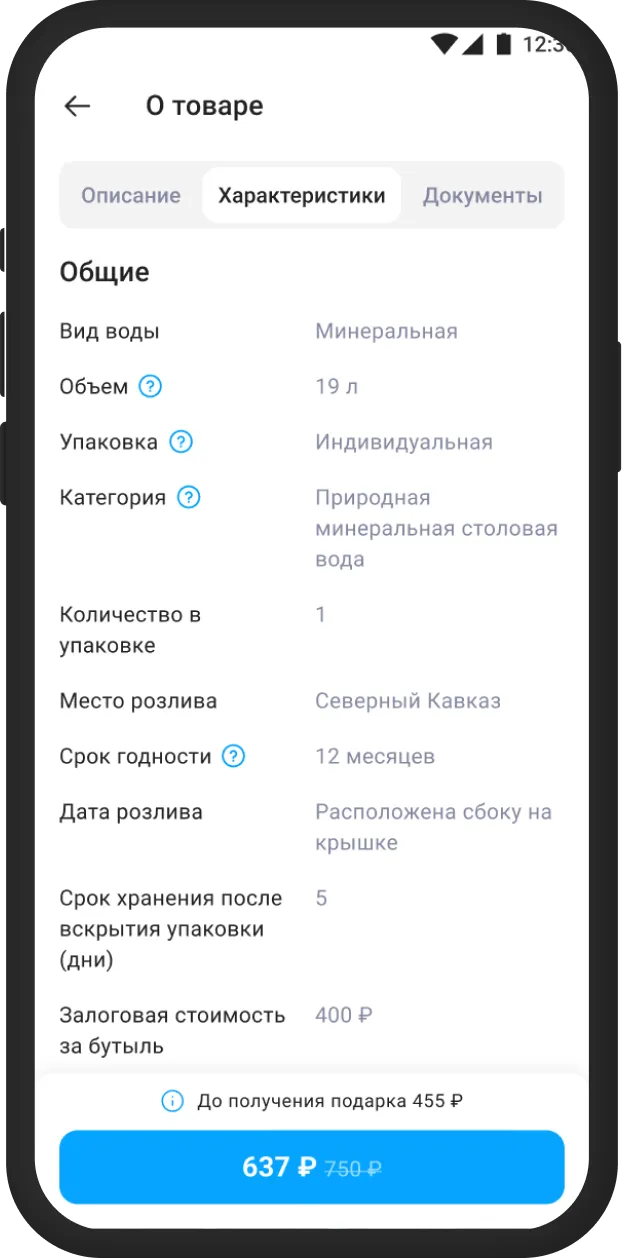Show the hint for Упаковка
This screenshot has height=1258, width=624.
(181, 442)
